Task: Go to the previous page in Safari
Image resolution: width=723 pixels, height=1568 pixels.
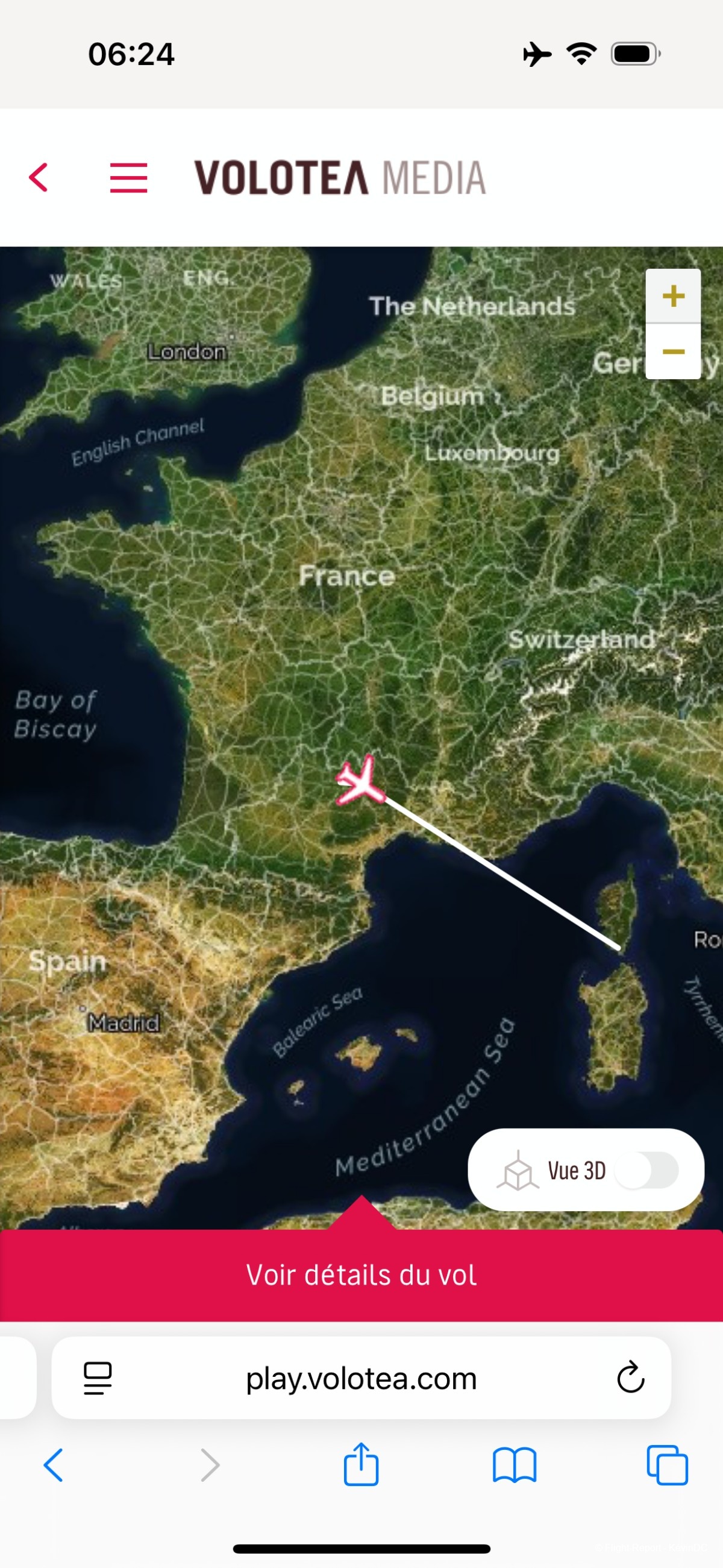Action: 54,1464
